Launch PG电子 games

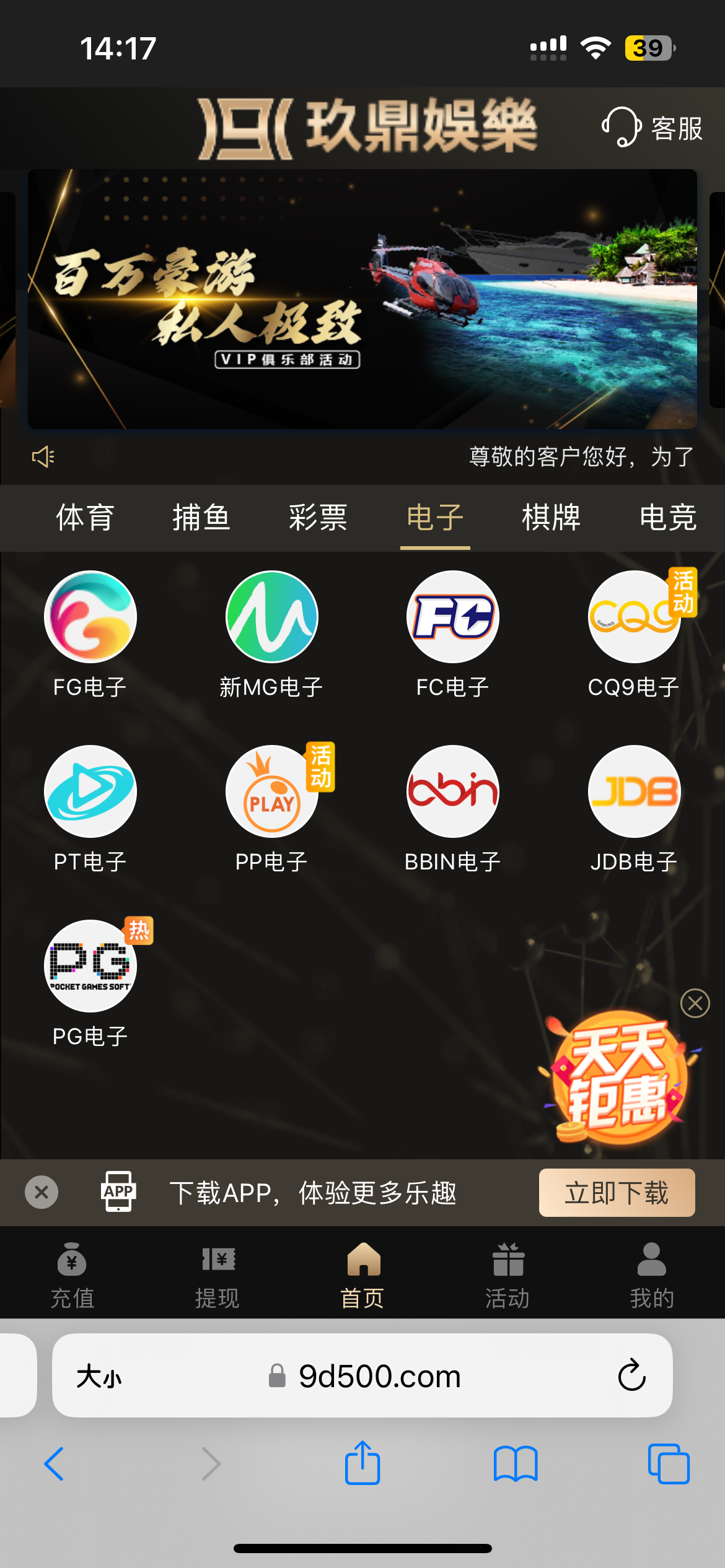pos(90,967)
